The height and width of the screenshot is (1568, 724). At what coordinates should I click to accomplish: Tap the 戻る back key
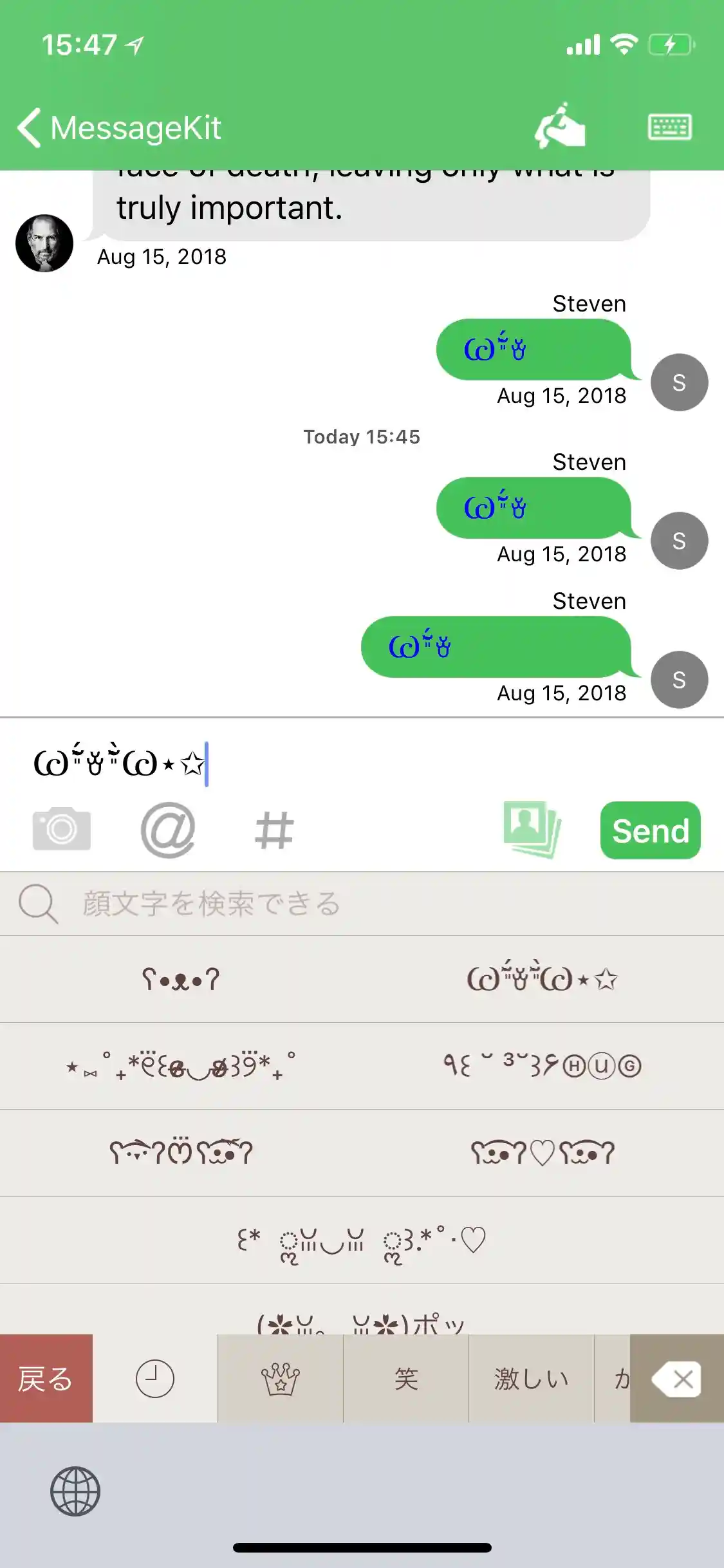[x=46, y=1379]
